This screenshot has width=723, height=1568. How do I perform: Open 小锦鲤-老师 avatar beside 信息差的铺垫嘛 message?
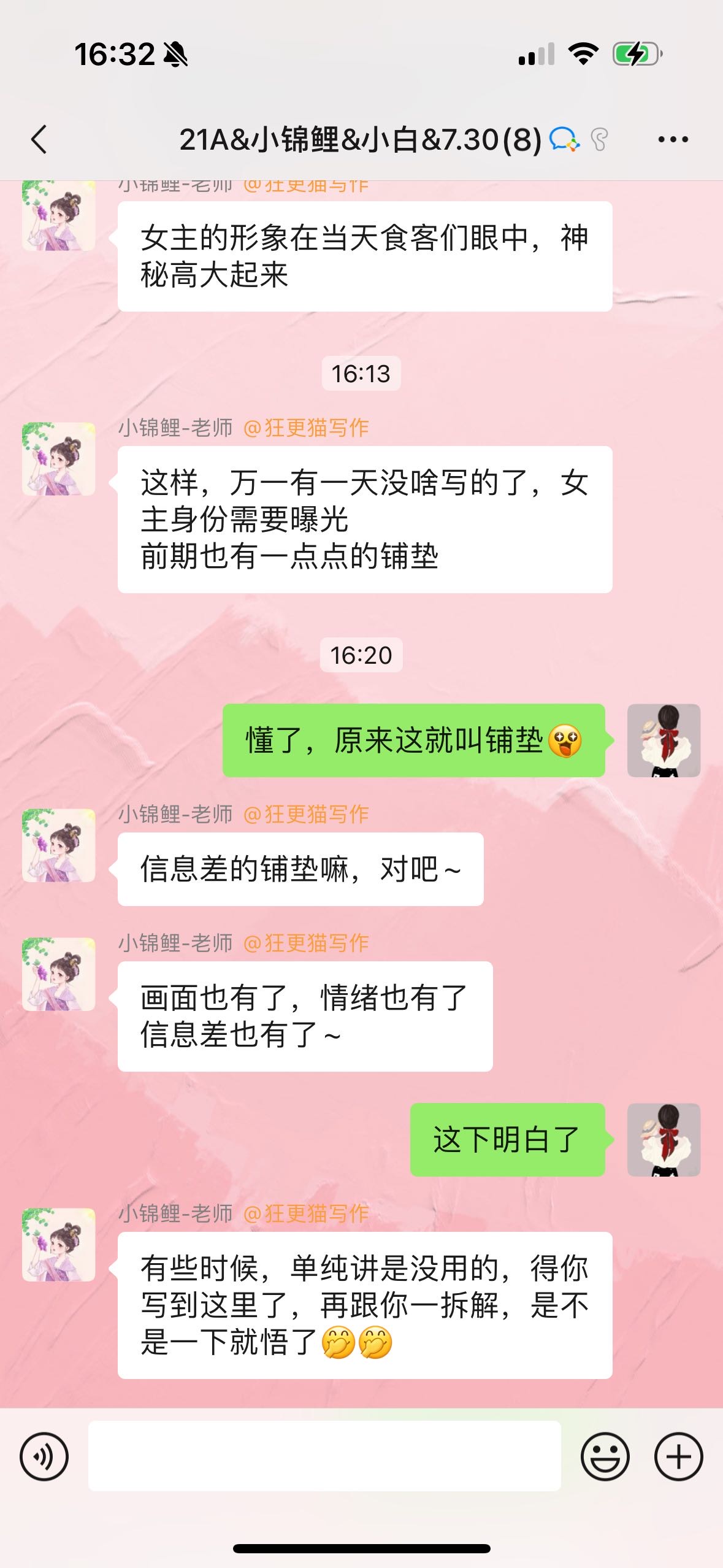[59, 845]
